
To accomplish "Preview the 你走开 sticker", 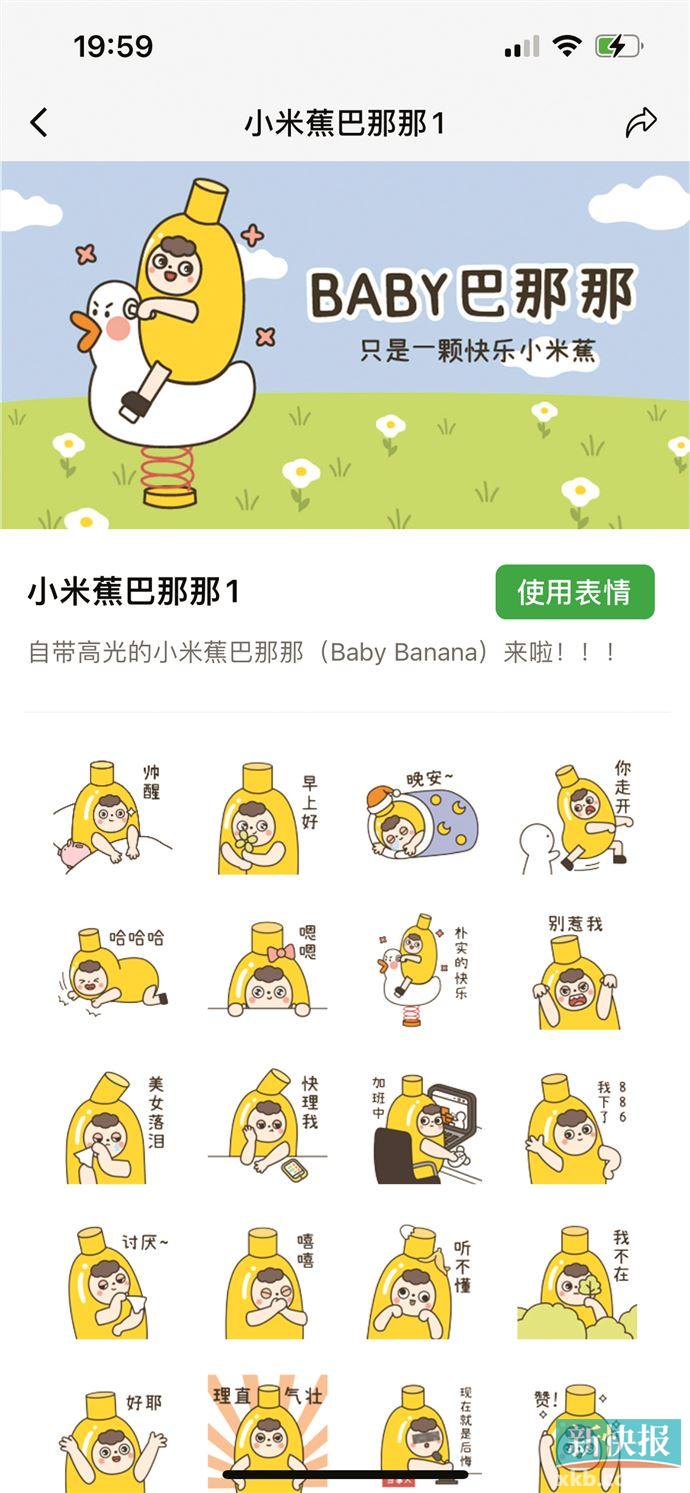I will (578, 818).
